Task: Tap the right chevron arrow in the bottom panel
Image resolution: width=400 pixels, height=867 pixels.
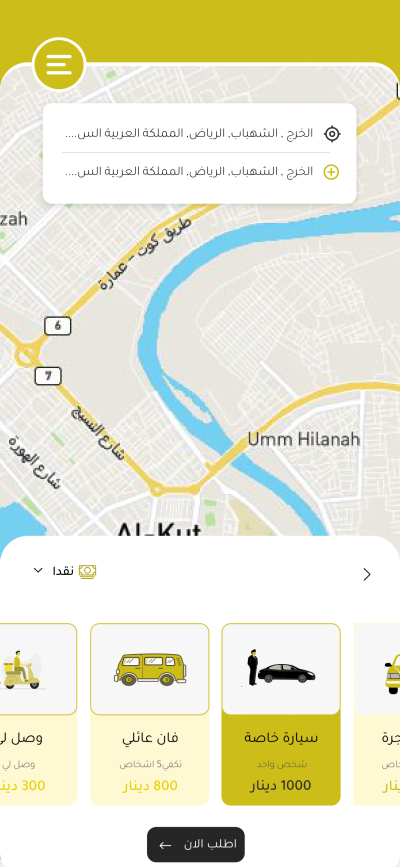Action: point(367,574)
